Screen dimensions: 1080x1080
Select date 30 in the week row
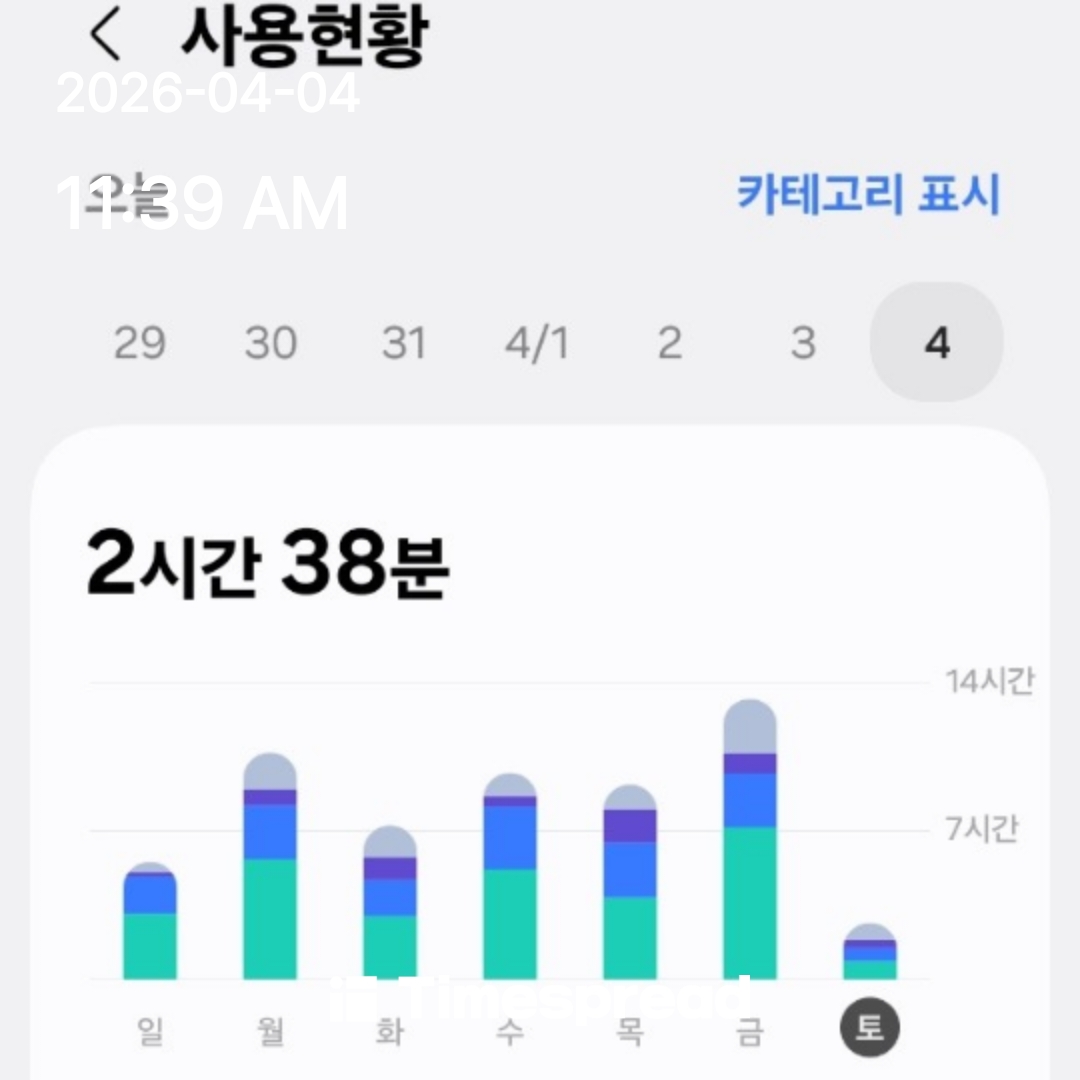coord(271,344)
